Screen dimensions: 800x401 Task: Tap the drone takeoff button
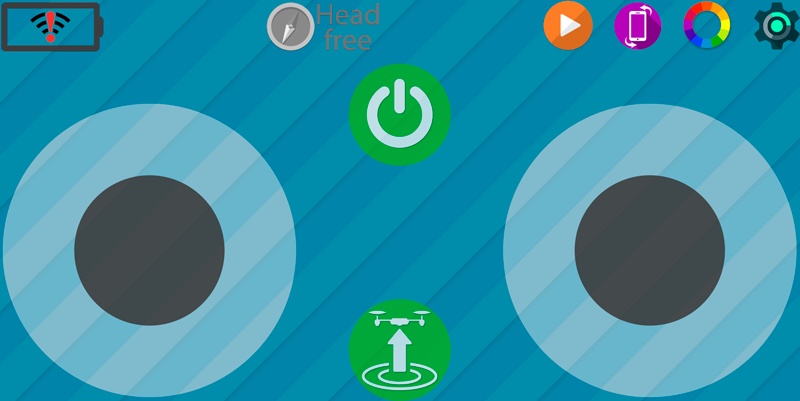click(400, 349)
